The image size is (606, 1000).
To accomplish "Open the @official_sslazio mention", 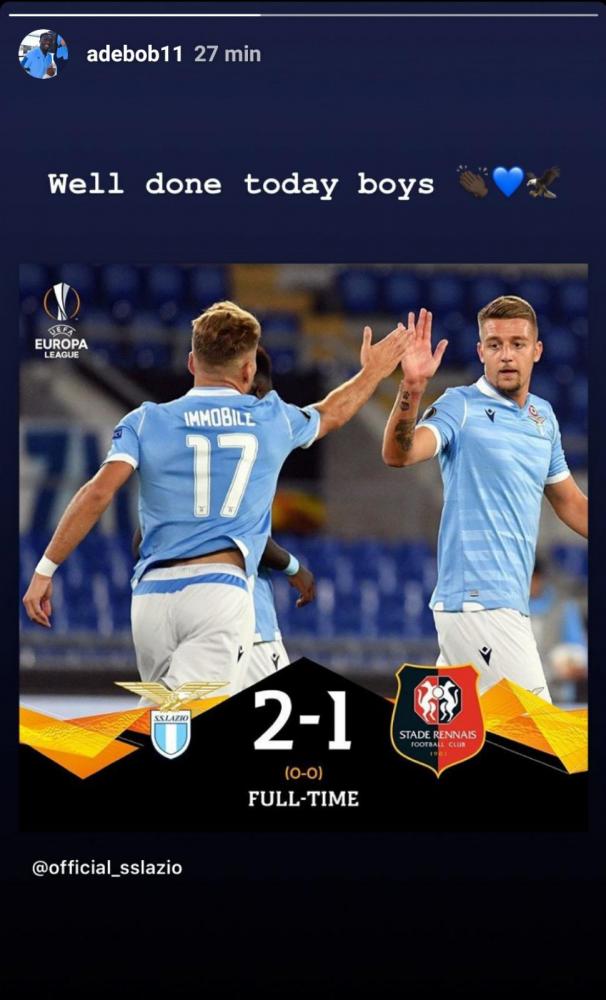I will (107, 867).
